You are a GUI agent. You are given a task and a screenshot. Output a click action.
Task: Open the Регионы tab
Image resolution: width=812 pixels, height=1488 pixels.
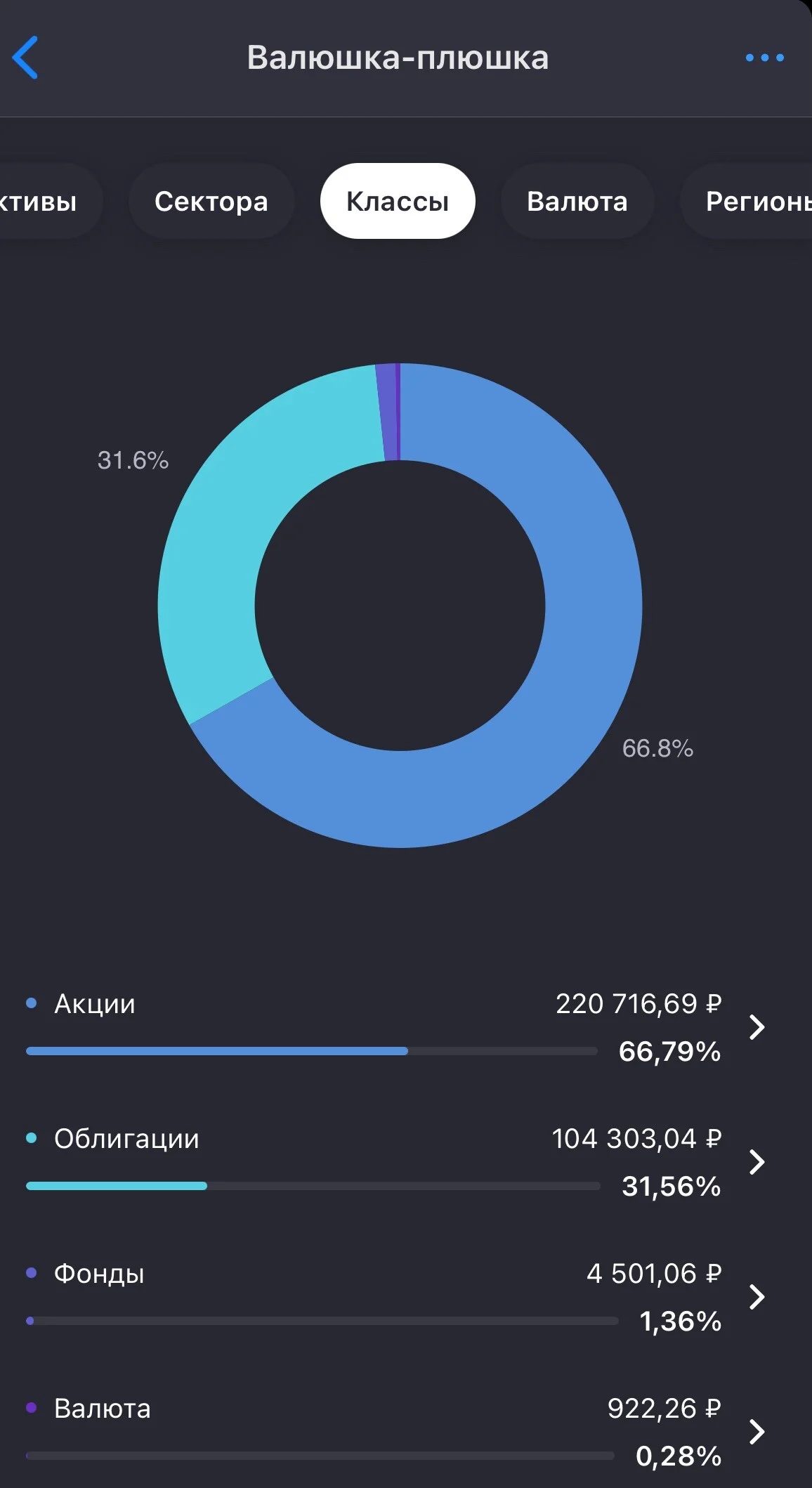[747, 201]
